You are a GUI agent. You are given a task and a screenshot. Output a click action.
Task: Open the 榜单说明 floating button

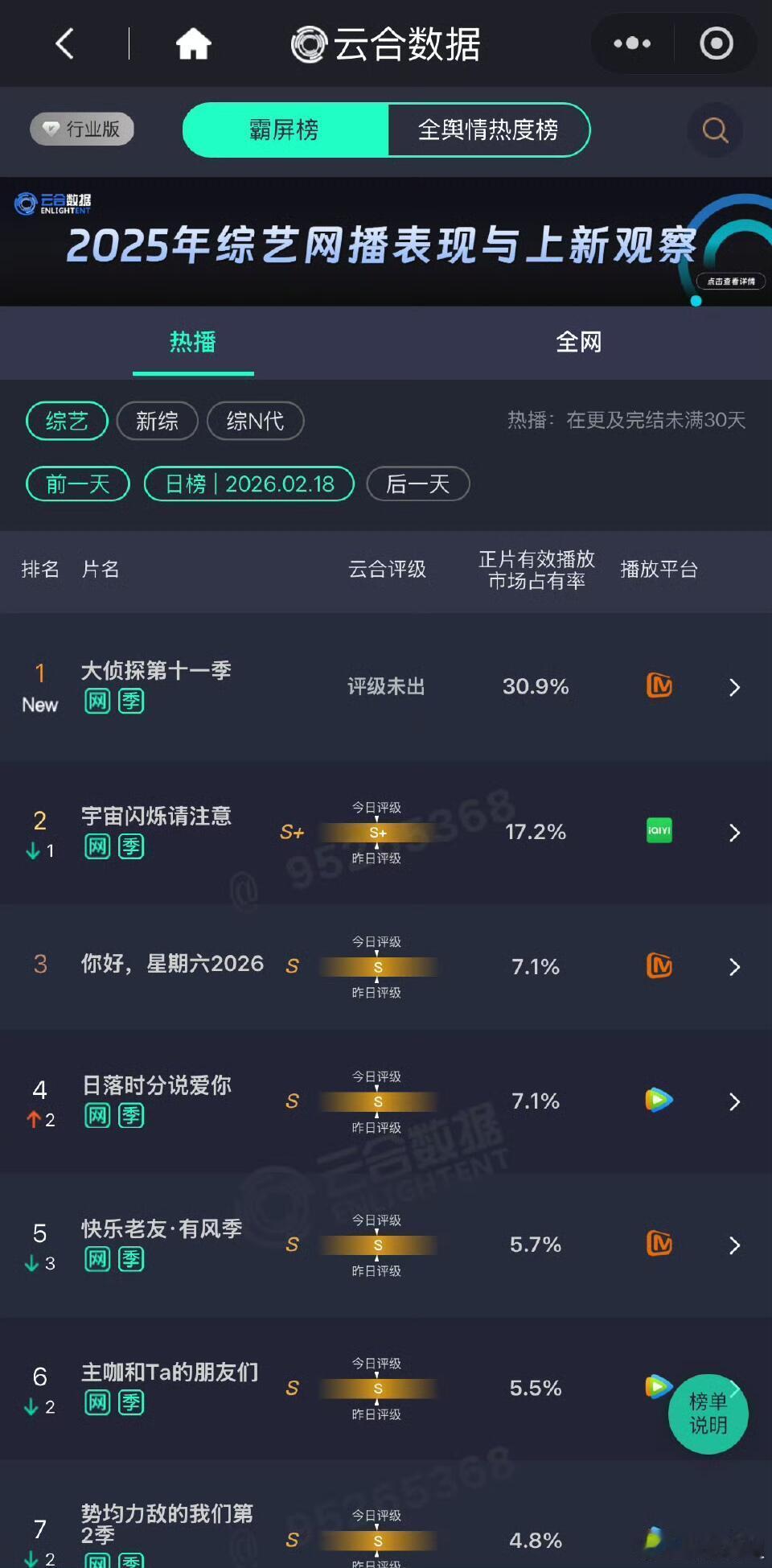[x=708, y=1414]
